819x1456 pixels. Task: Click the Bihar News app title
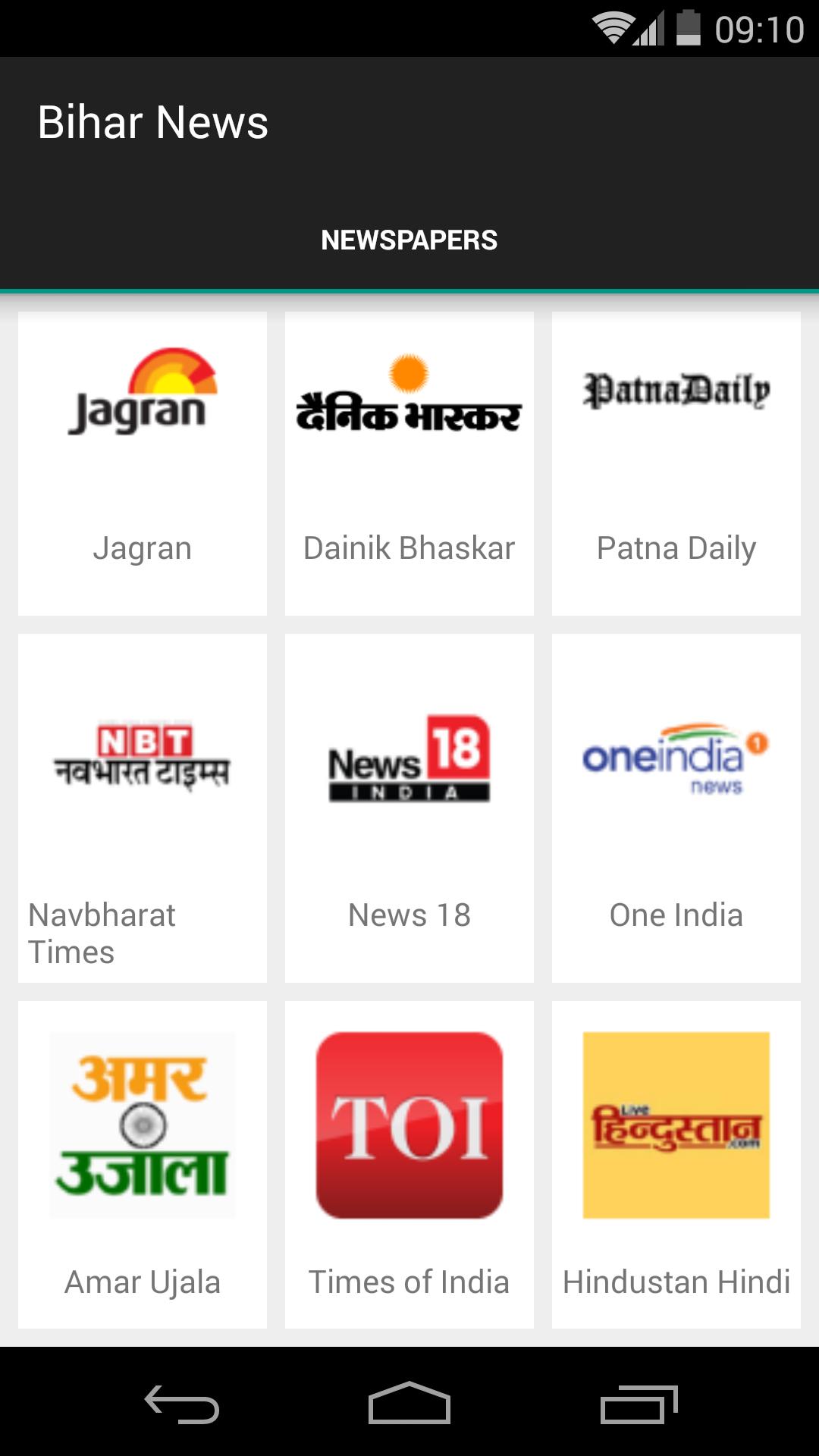[154, 123]
